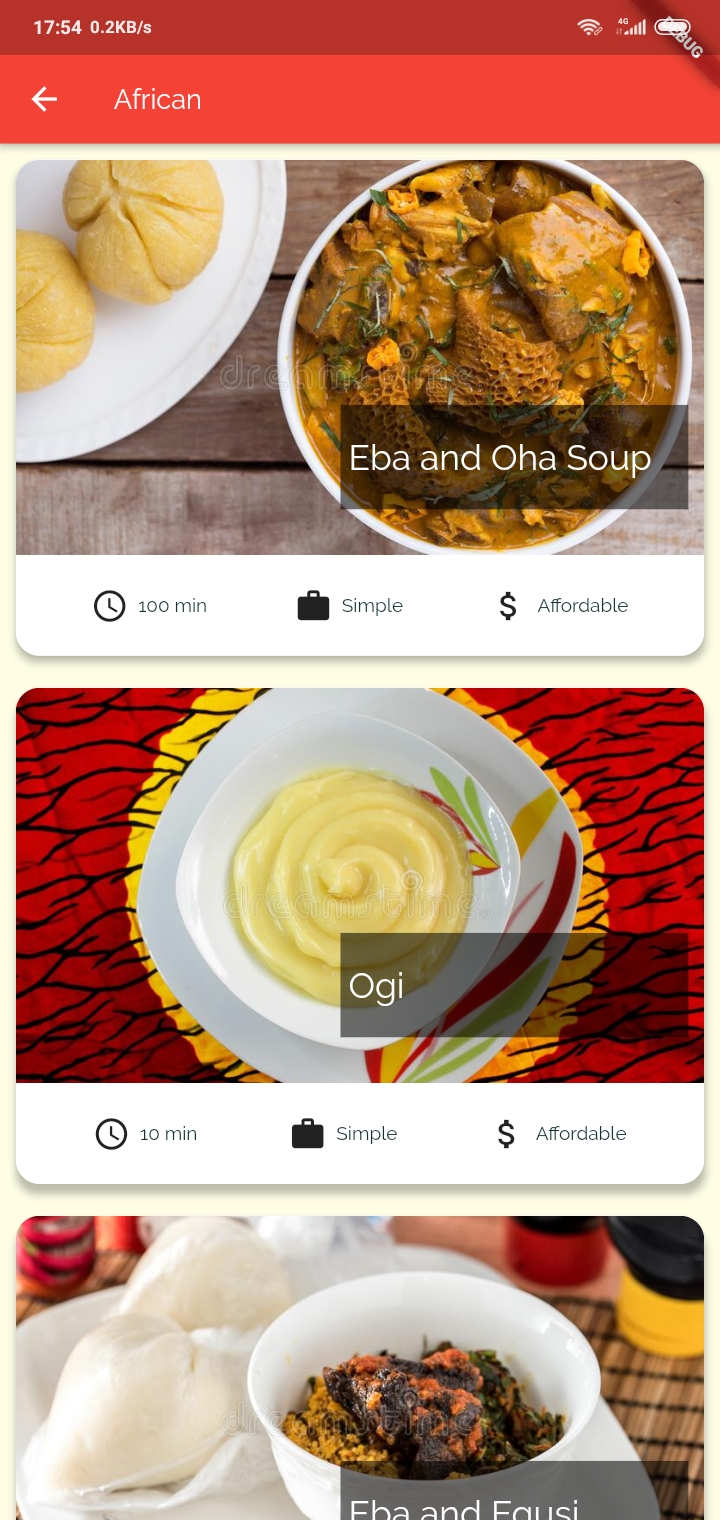The height and width of the screenshot is (1520, 720).
Task: Tap the dollar icon beside Affordable on Eba card
Action: 508,605
